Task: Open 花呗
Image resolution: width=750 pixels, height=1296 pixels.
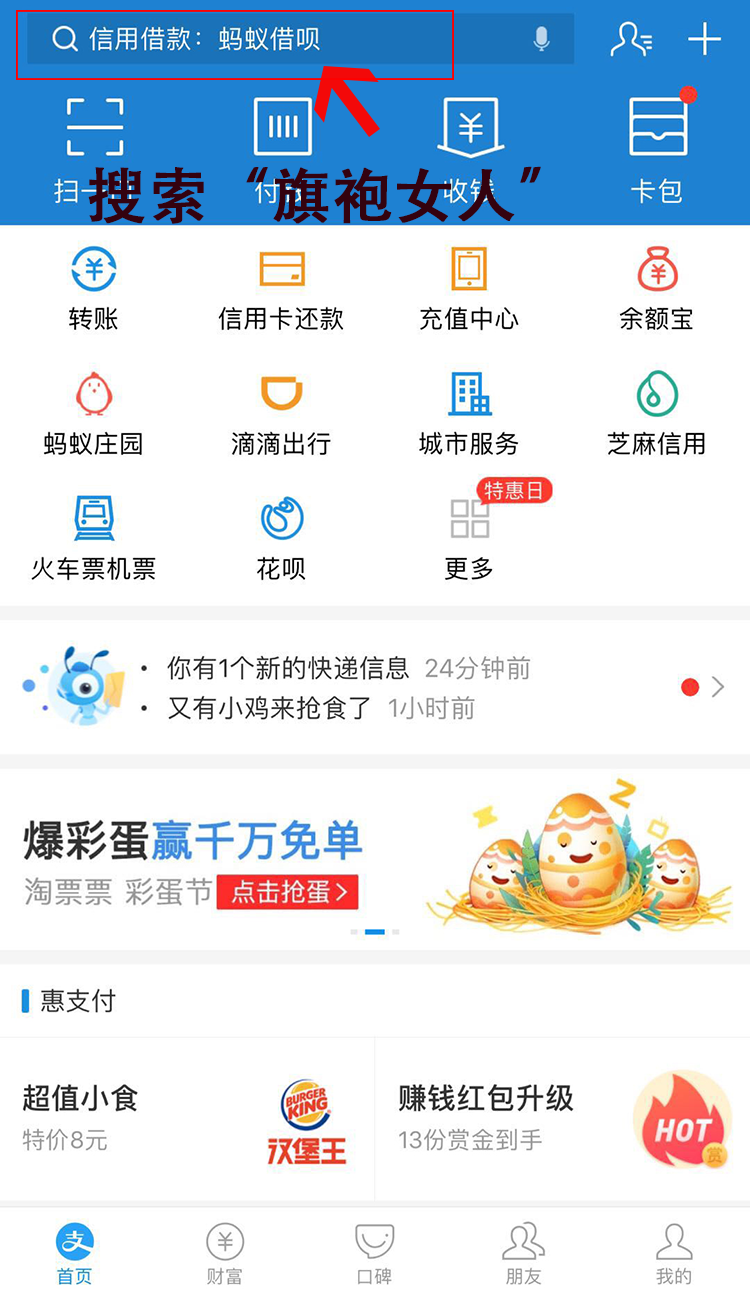Action: click(281, 538)
